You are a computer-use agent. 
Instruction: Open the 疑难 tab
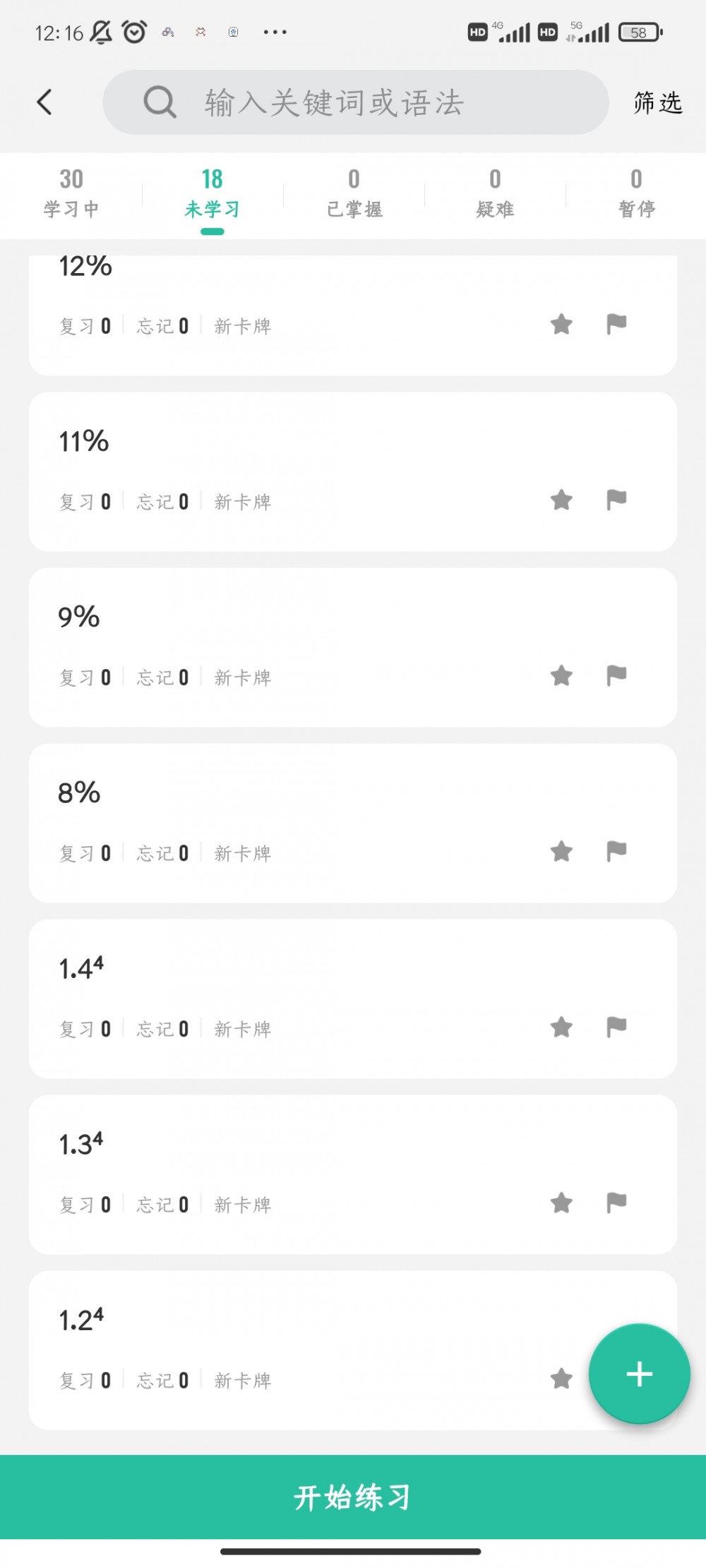(495, 194)
